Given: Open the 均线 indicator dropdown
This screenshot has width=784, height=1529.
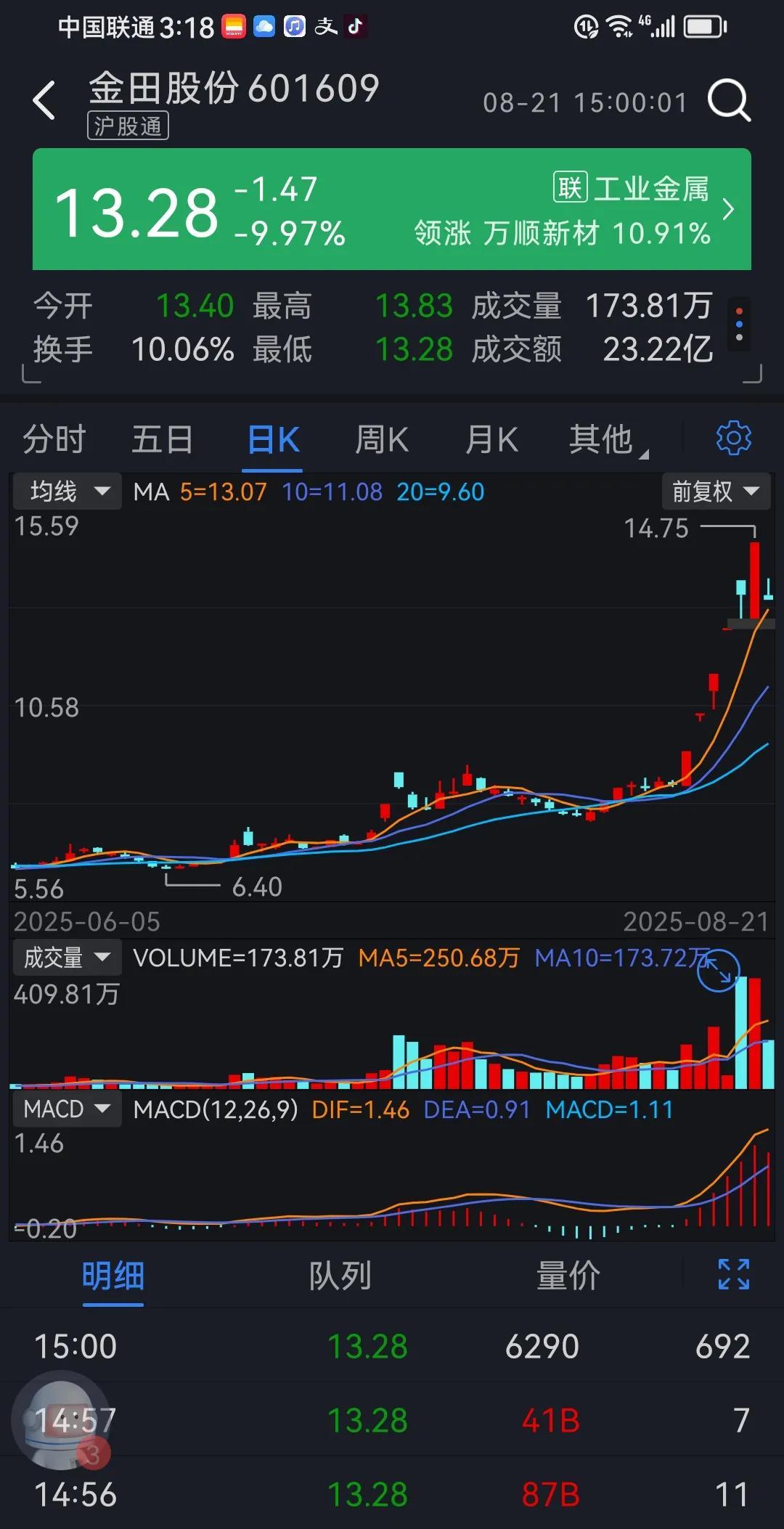Looking at the screenshot, I should [68, 492].
